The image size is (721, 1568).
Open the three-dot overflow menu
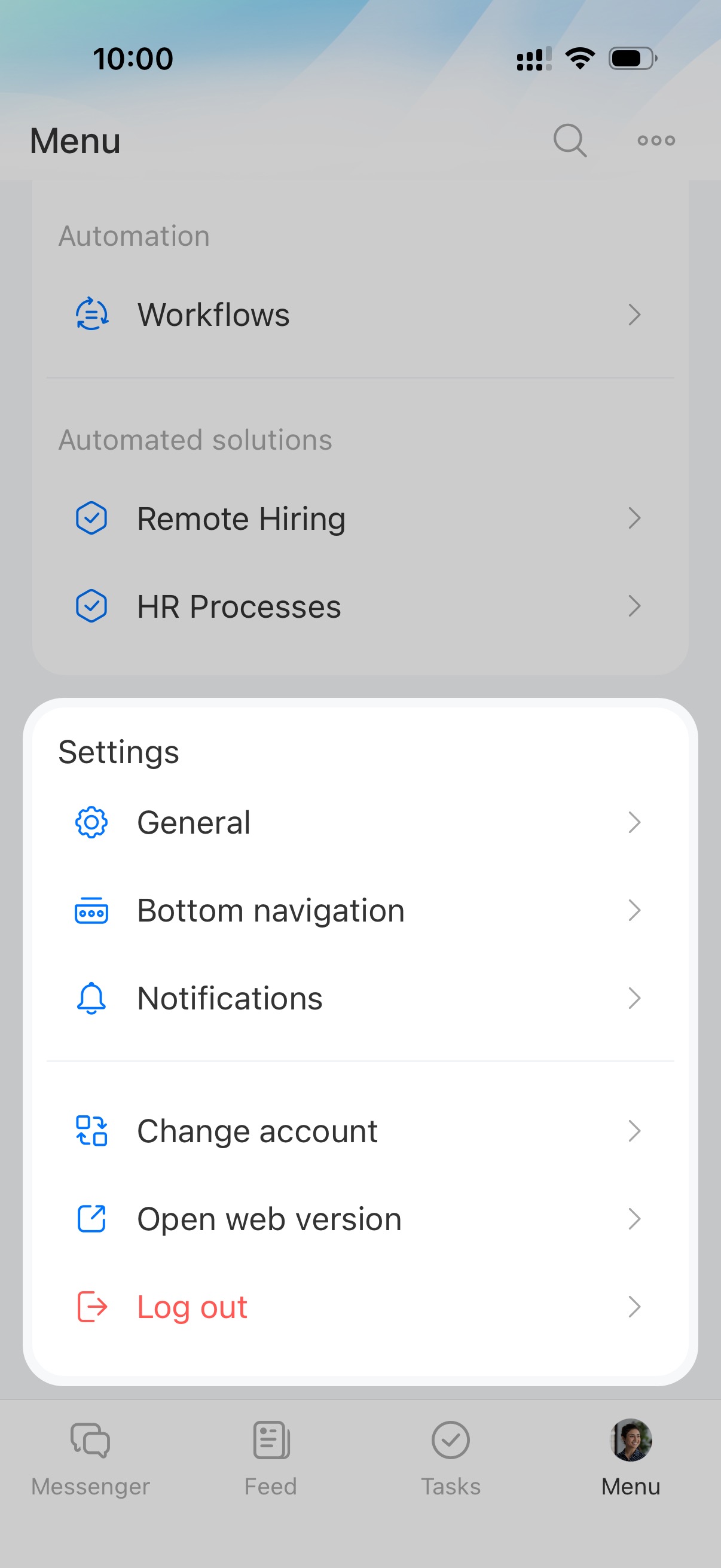(656, 141)
